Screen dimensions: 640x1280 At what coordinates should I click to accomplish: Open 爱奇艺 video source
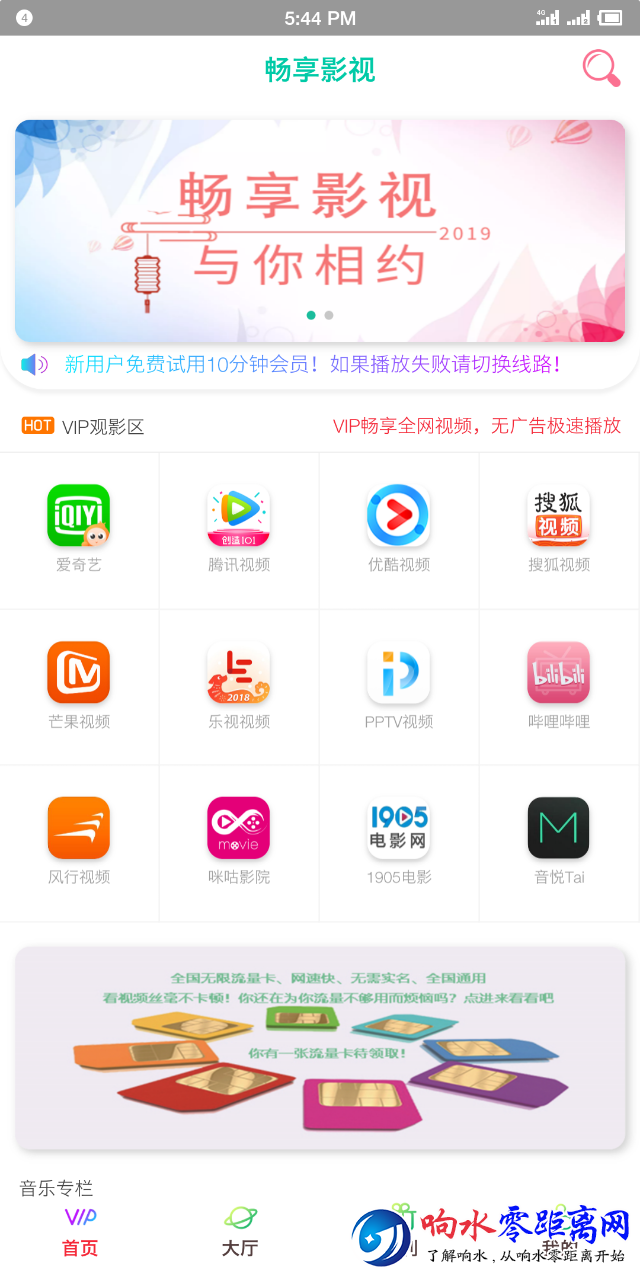pyautogui.click(x=79, y=530)
